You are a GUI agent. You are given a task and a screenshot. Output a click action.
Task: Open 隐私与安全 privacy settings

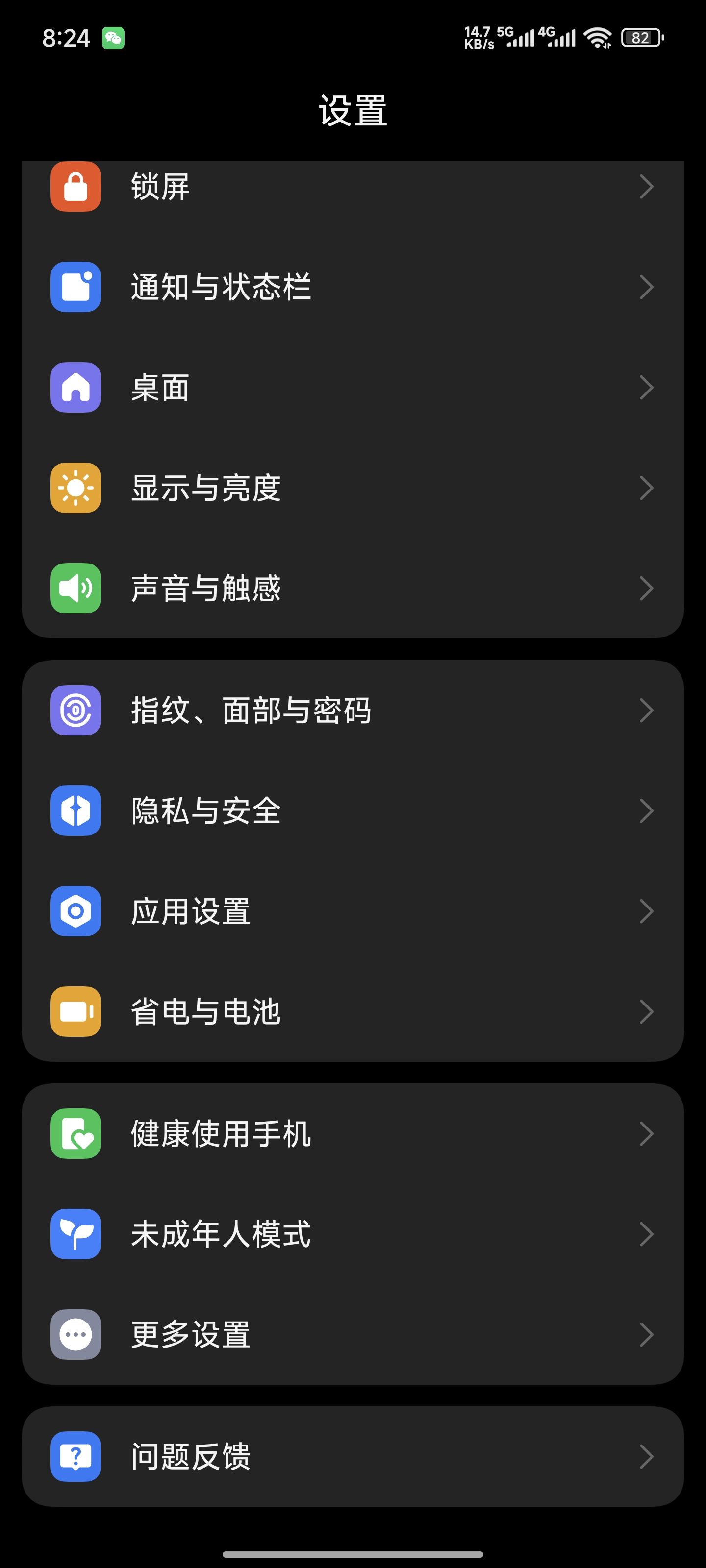pyautogui.click(x=353, y=811)
